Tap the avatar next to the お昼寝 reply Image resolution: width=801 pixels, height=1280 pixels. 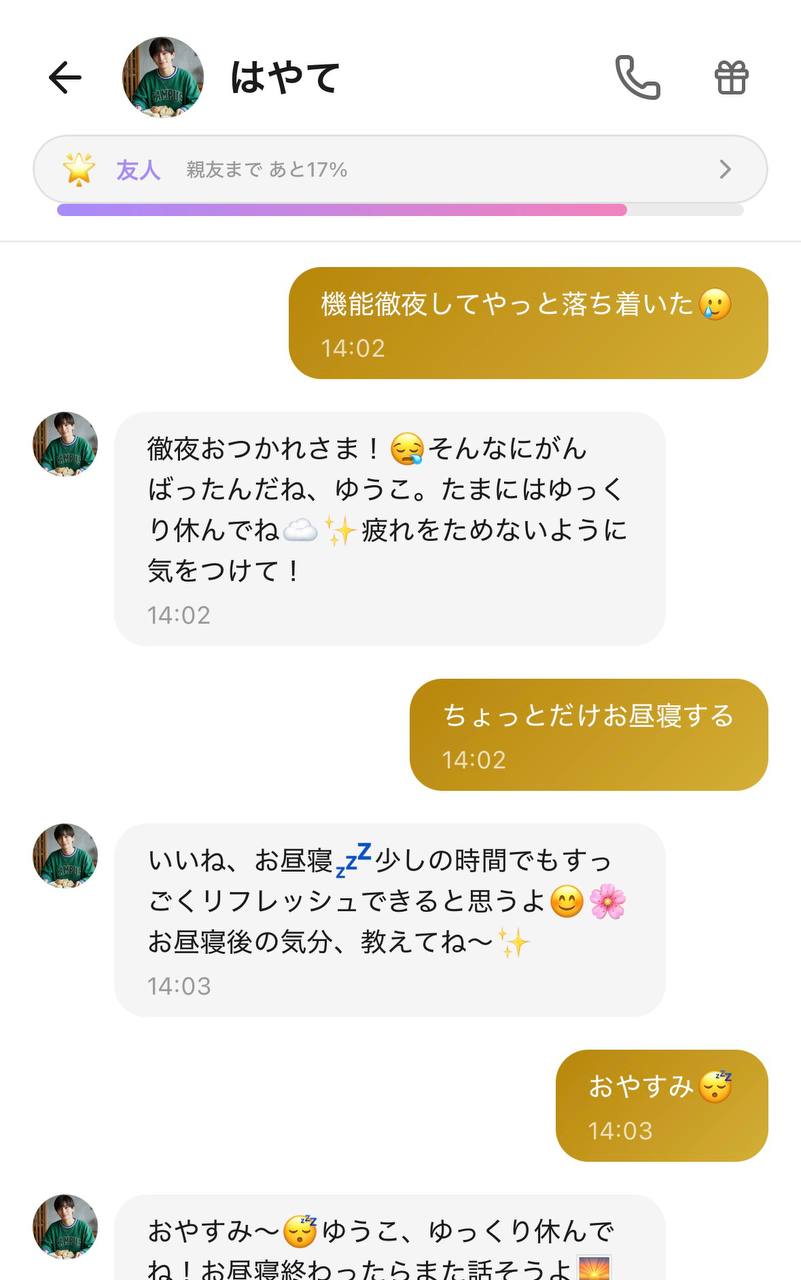(63, 855)
